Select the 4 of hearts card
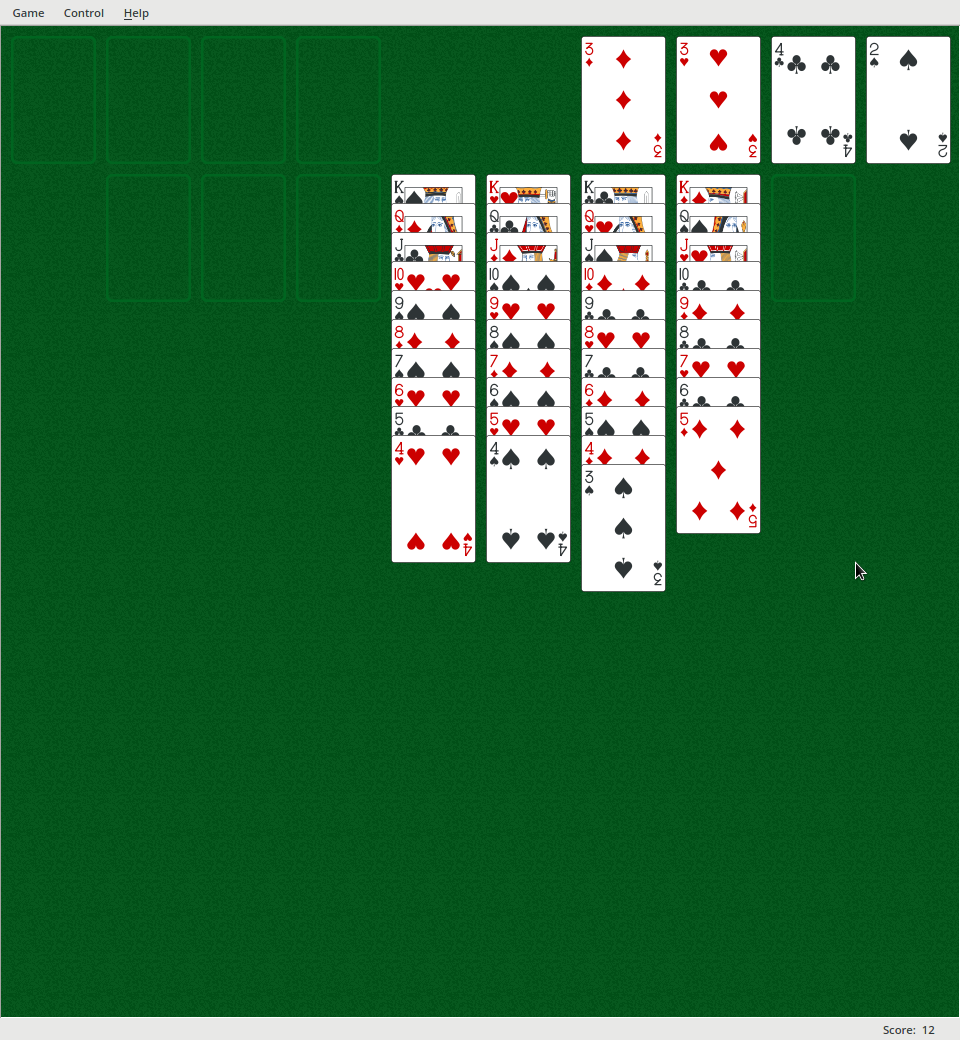The image size is (960, 1040). (433, 500)
